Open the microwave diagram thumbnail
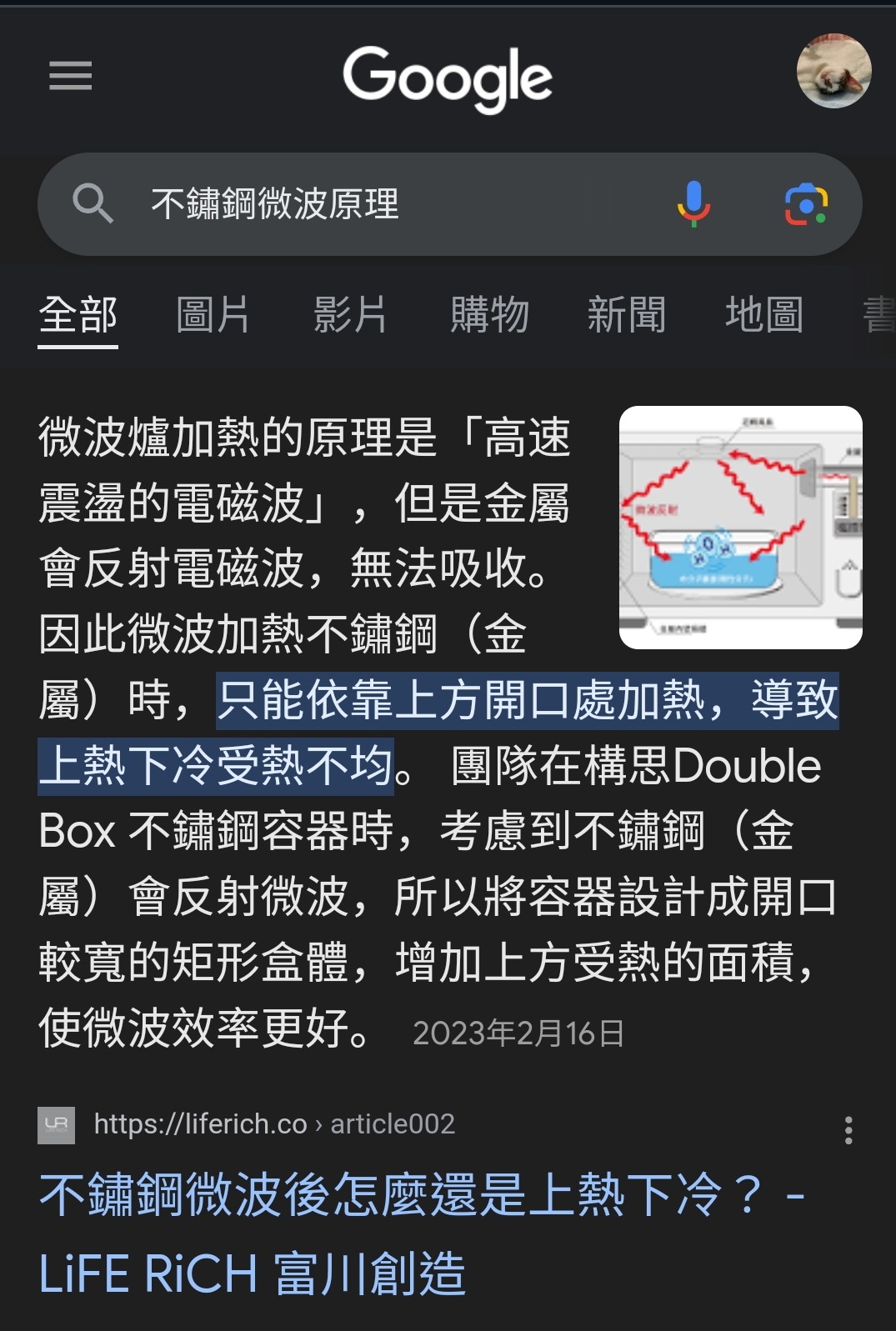Screen dimensions: 896x1331 pos(740,527)
